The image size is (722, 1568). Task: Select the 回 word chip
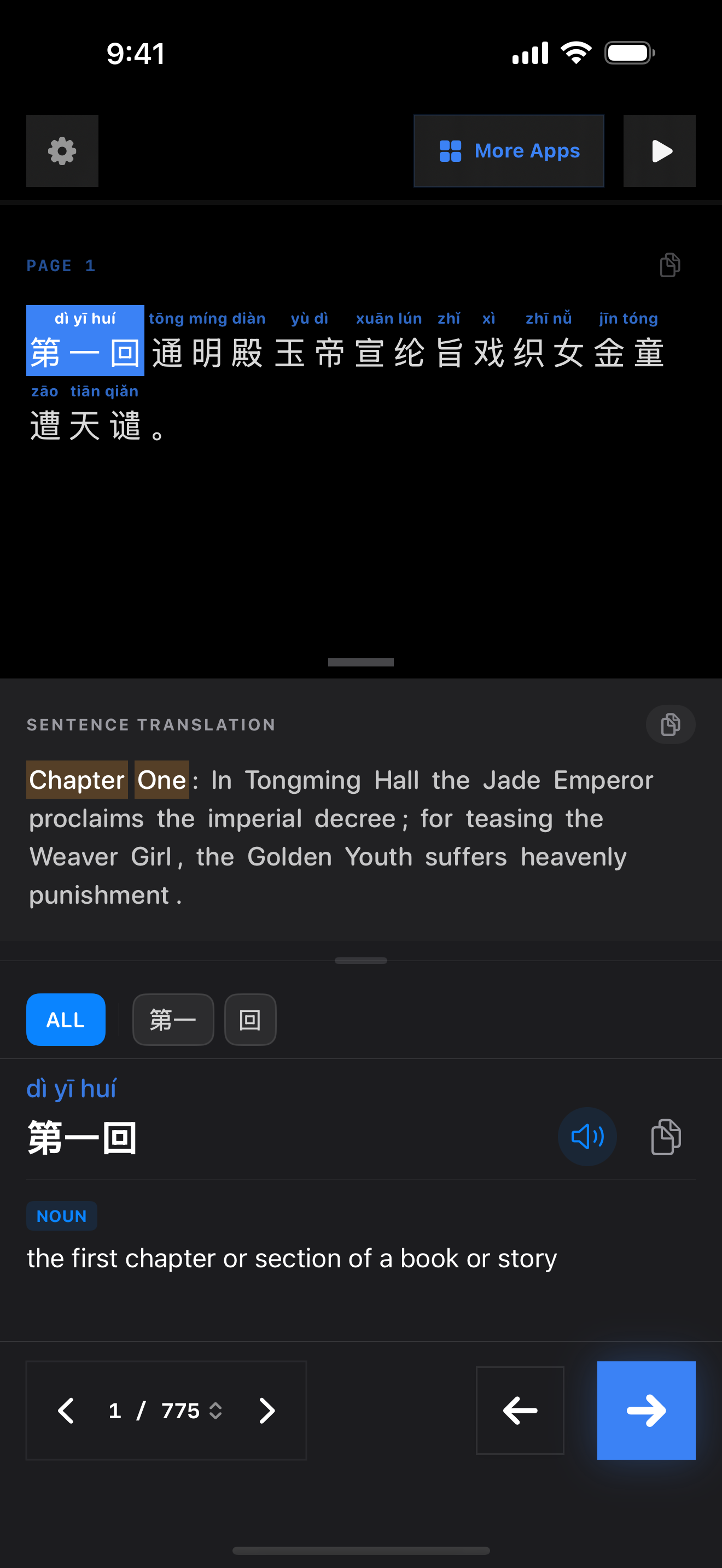[x=250, y=1020]
